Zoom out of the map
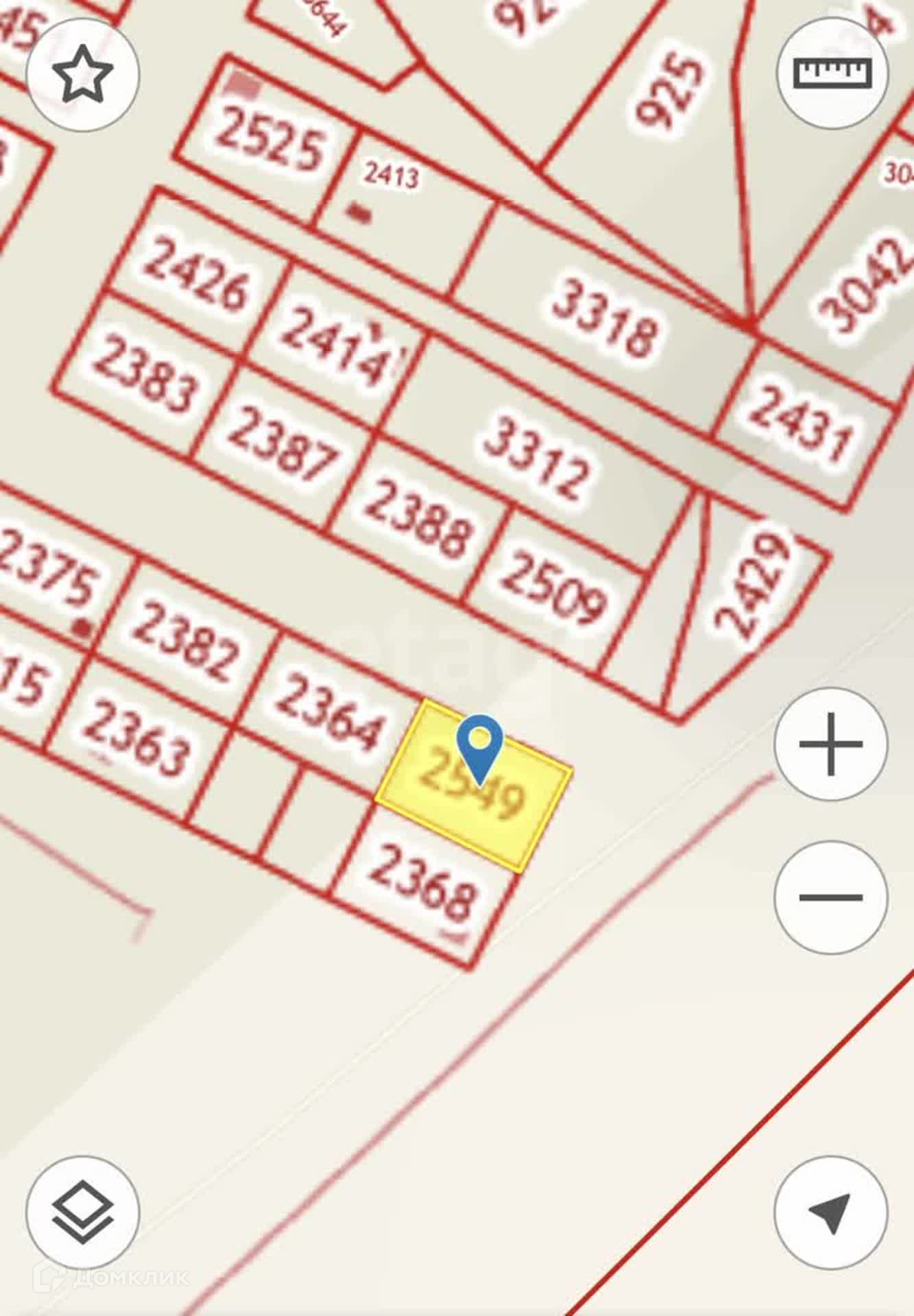 point(830,897)
